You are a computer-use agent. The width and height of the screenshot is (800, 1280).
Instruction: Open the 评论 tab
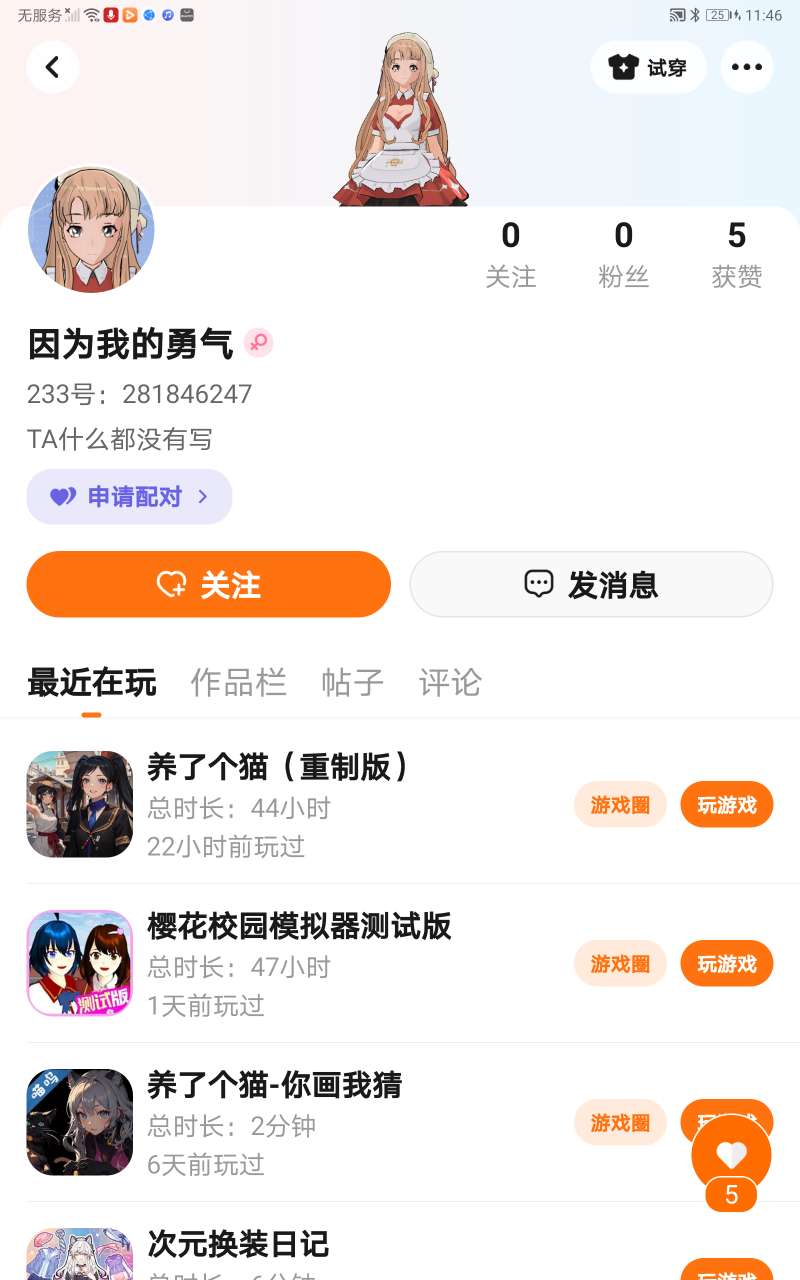450,683
